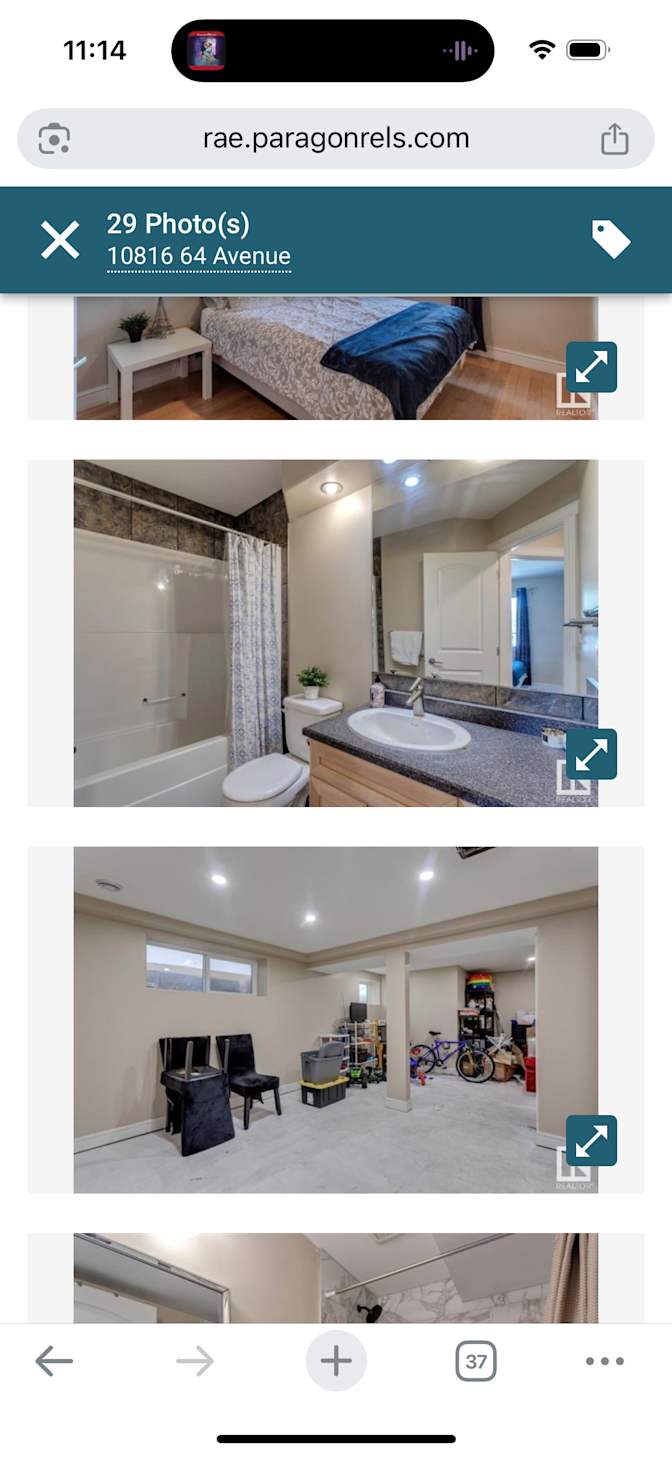Screen dimensions: 672x1457
Task: Expand the basement room photo to fullscreen
Action: pyautogui.click(x=591, y=1141)
